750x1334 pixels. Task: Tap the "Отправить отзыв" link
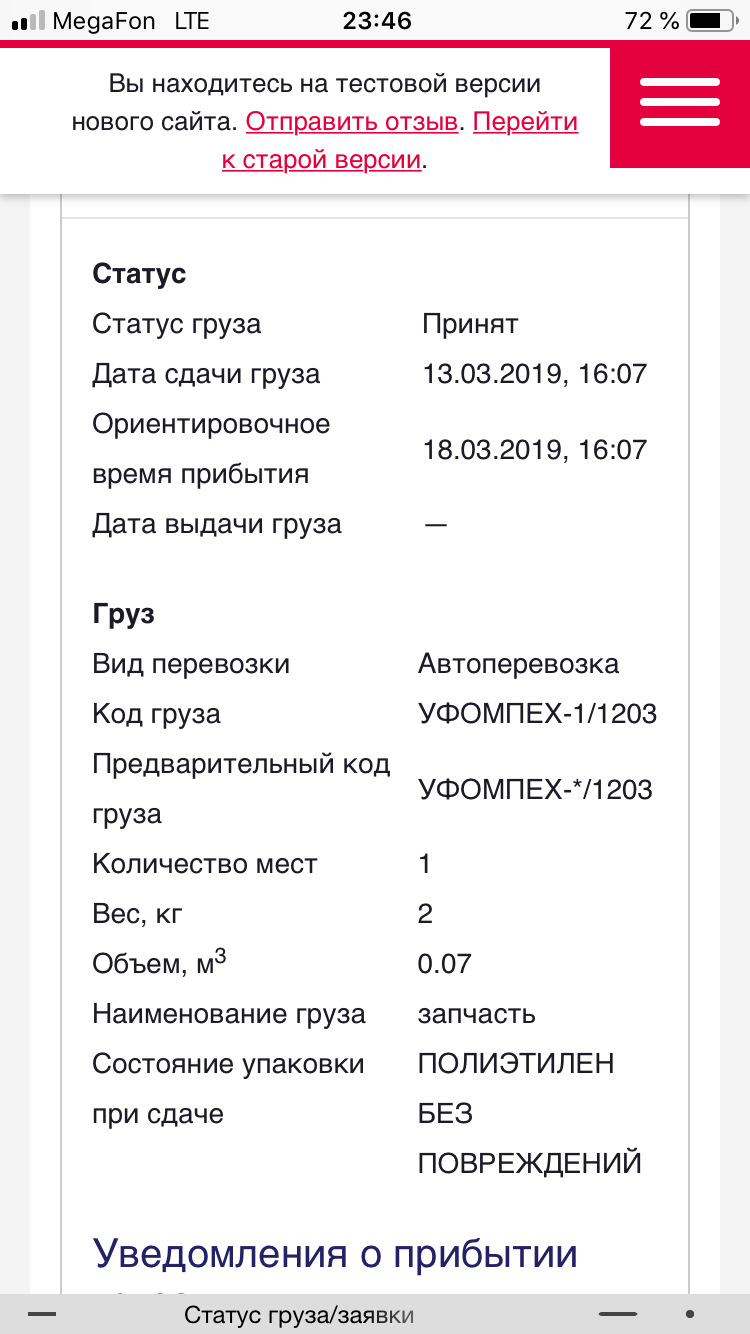[352, 122]
